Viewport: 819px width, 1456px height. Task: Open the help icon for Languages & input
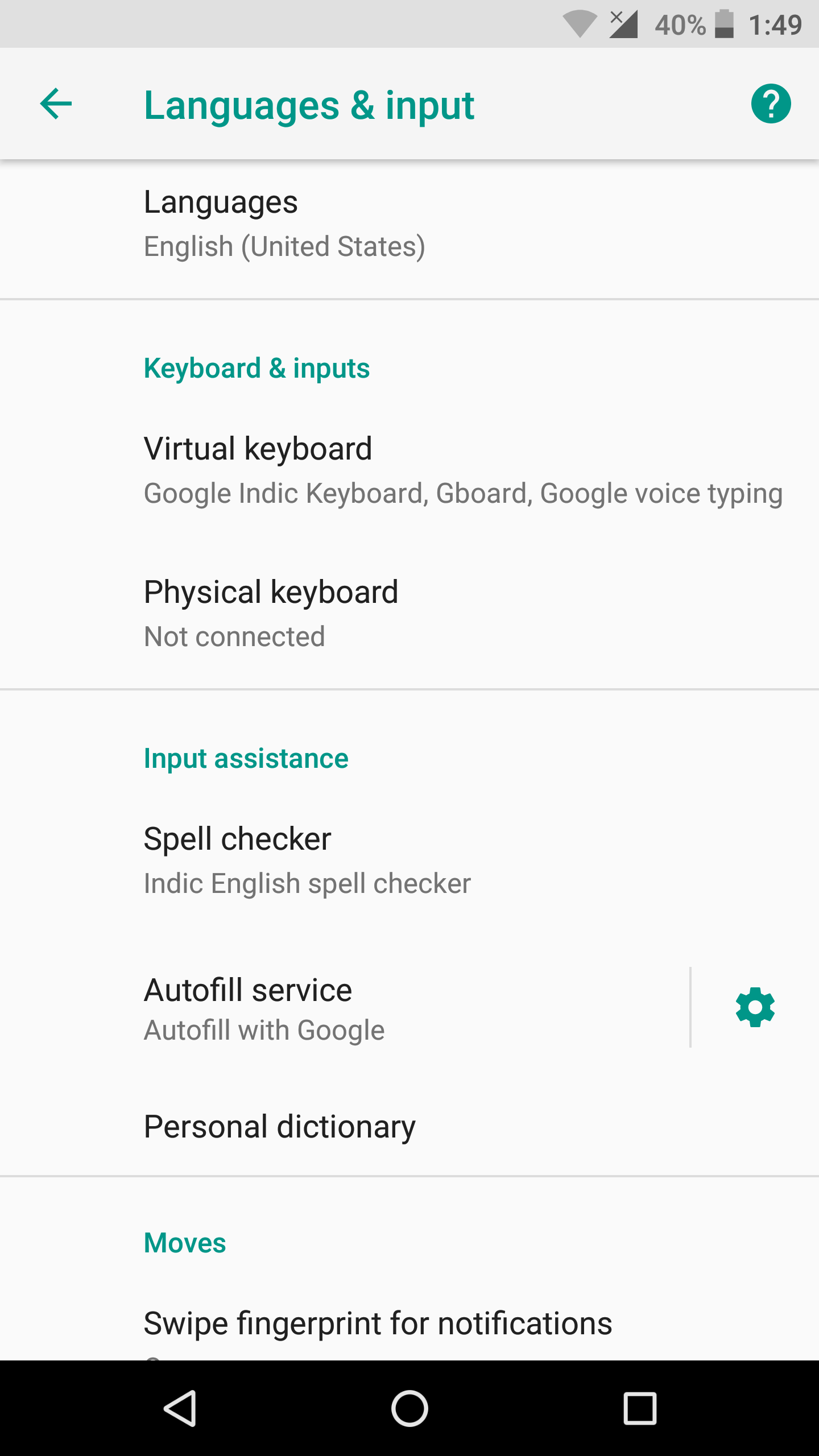tap(771, 104)
